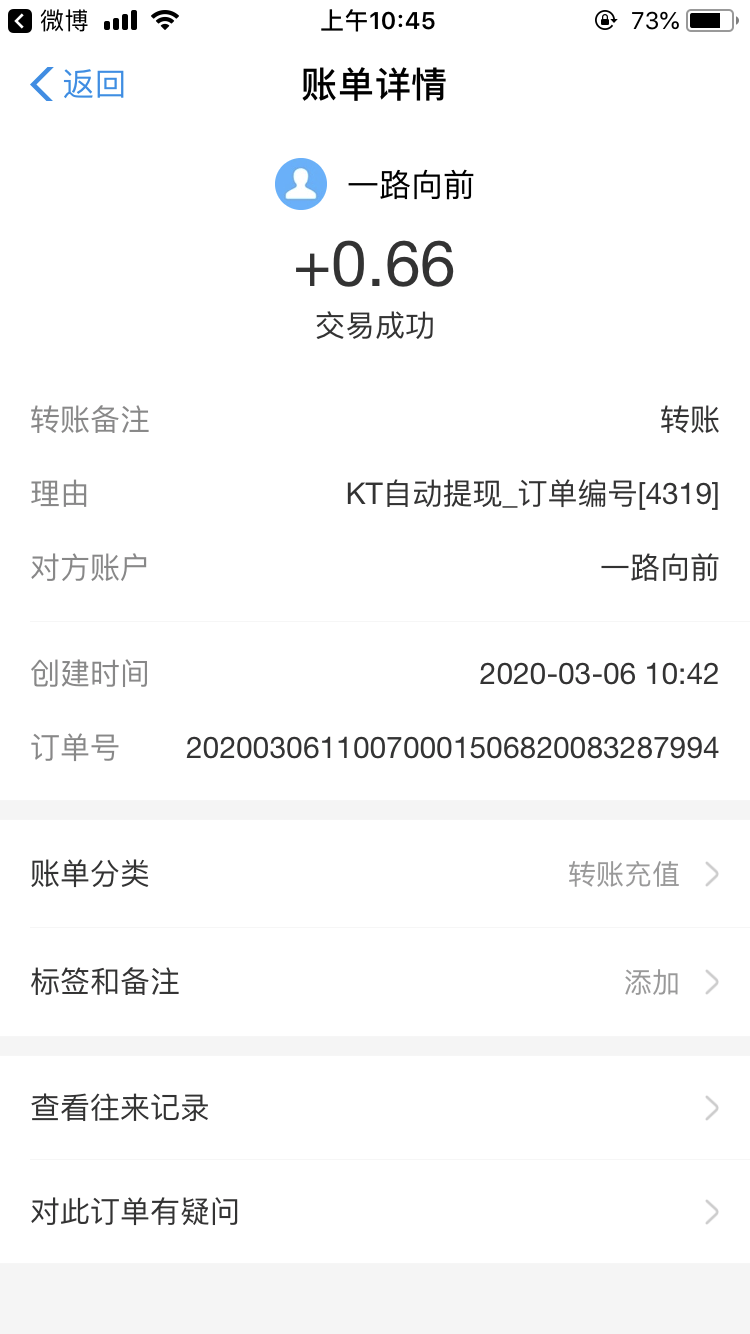
Task: Open 查看往来记录
Action: pos(375,1108)
